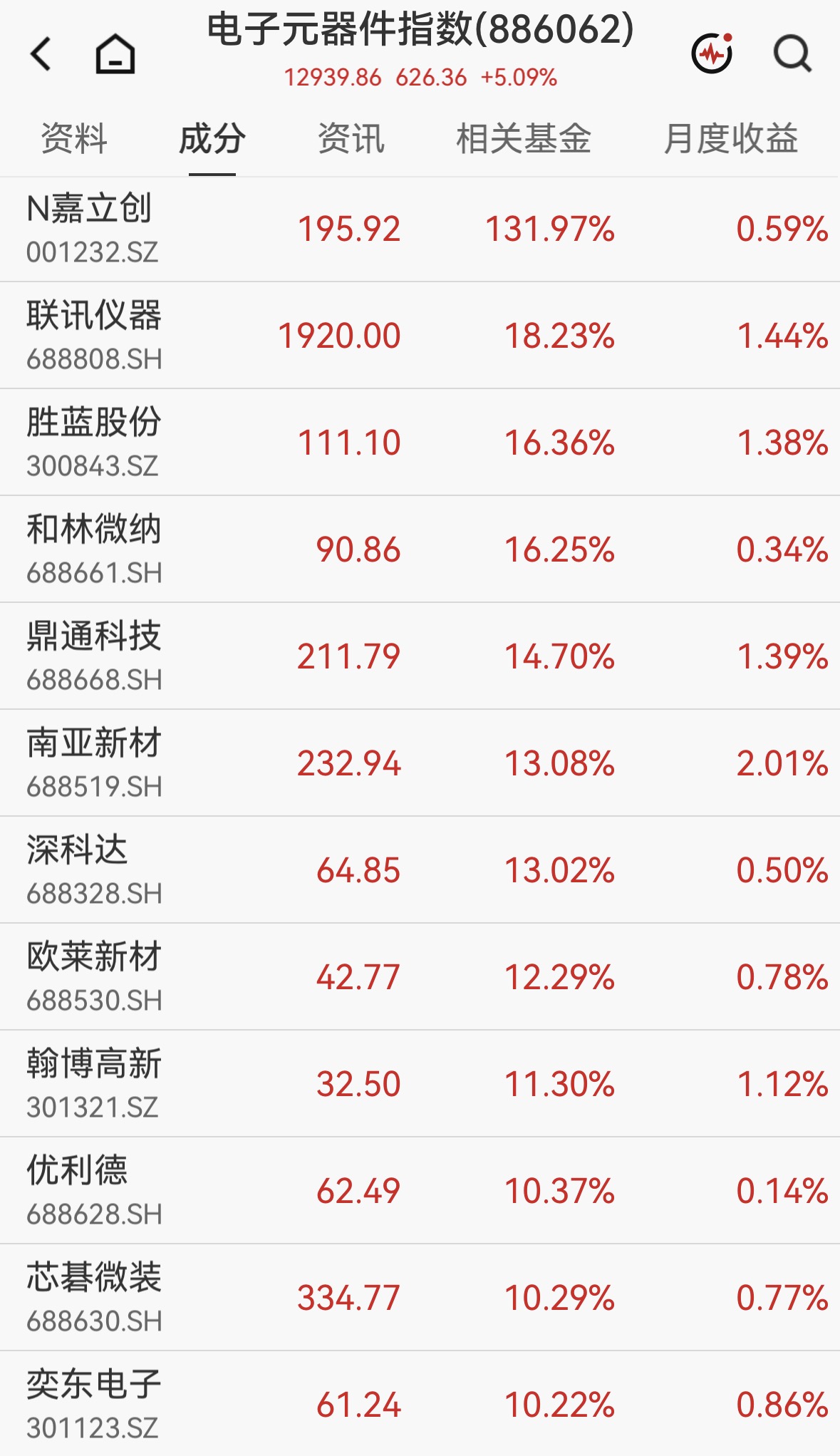This screenshot has height=1456, width=840.
Task: Open the 联讯仪器 stock row
Action: coord(420,336)
